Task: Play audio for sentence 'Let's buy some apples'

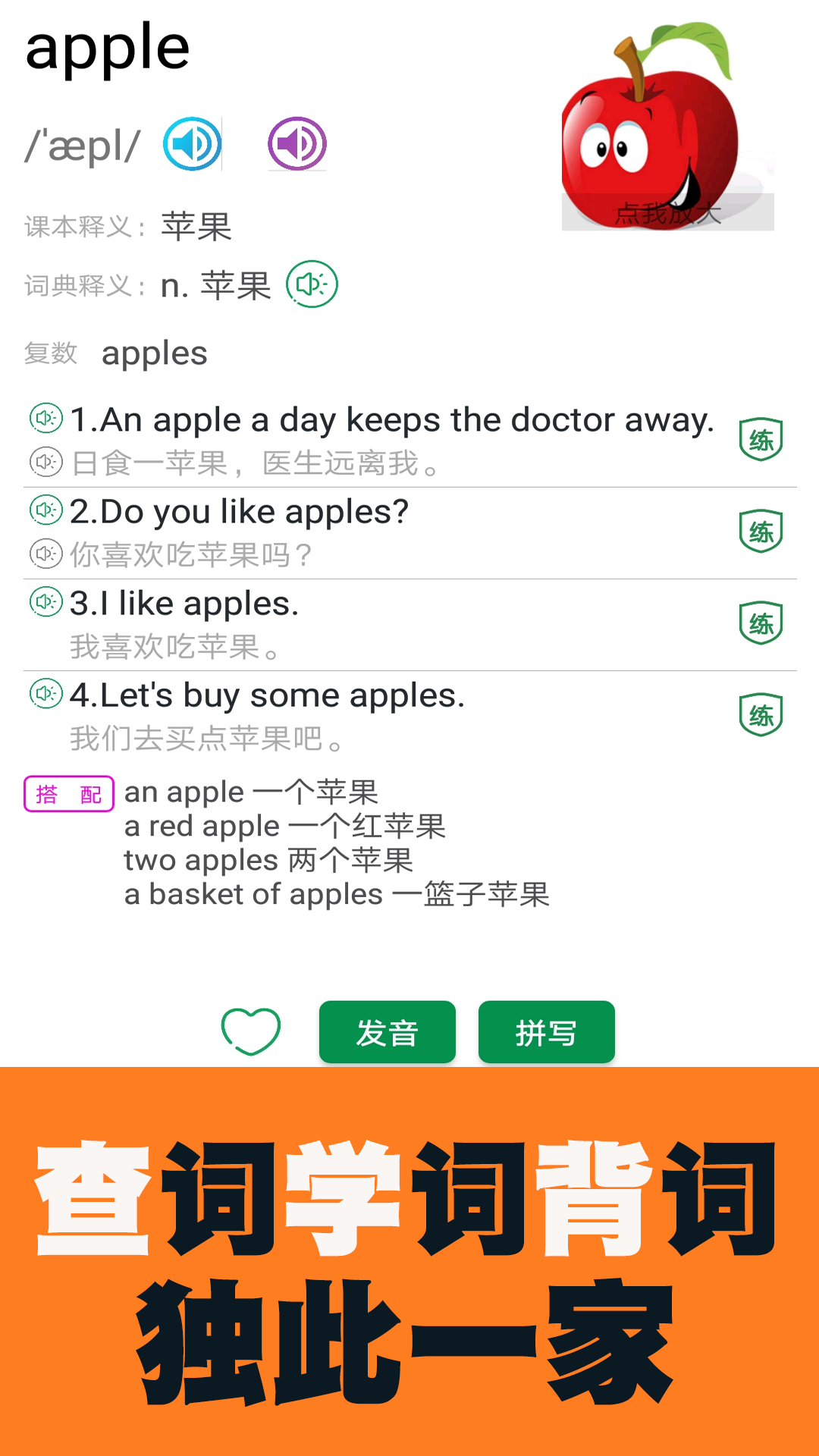Action: point(45,694)
